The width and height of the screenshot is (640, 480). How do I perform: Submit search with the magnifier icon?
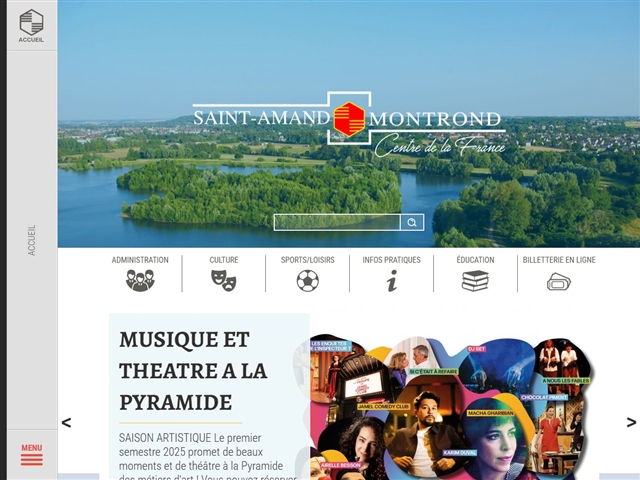(412, 222)
